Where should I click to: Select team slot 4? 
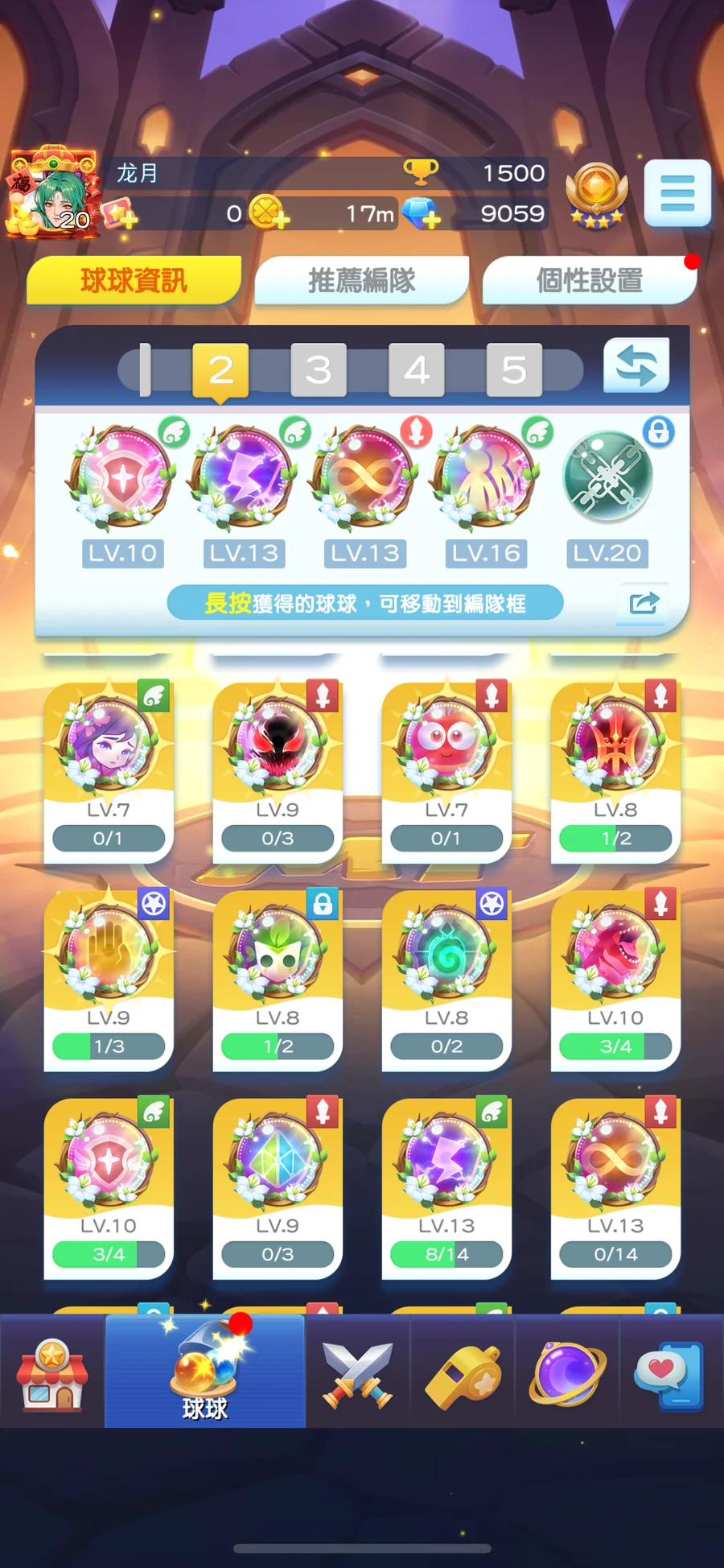pos(416,370)
